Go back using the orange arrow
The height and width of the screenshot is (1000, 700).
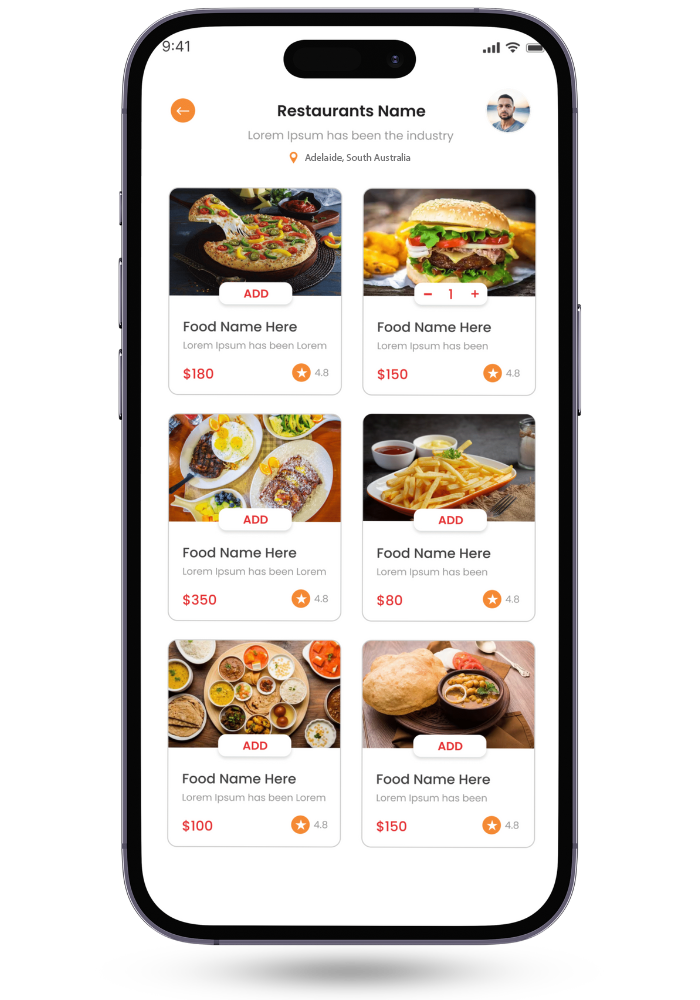tap(182, 111)
